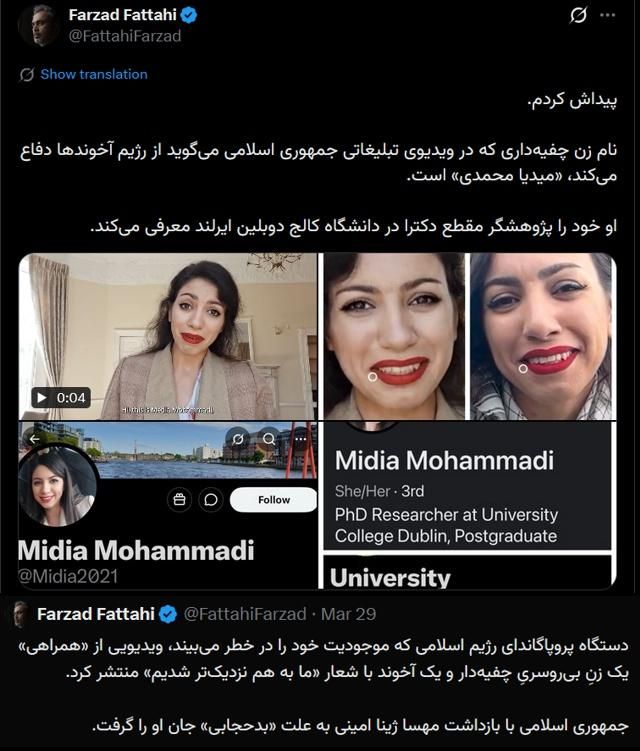The height and width of the screenshot is (751, 640).
Task: Open the @FattahiFarzad profile handle in header
Action: [x=124, y=36]
